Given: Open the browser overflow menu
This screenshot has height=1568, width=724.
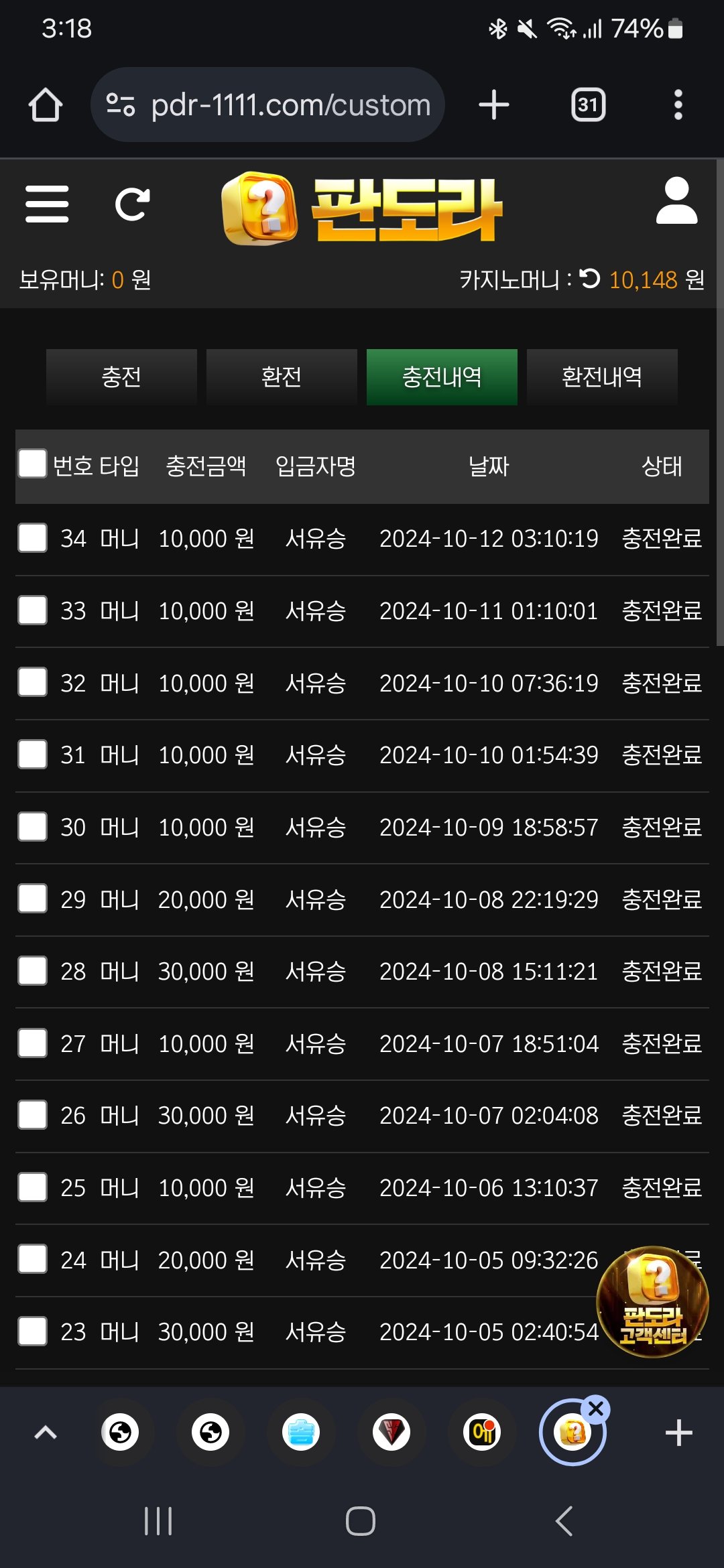Looking at the screenshot, I should [x=678, y=105].
